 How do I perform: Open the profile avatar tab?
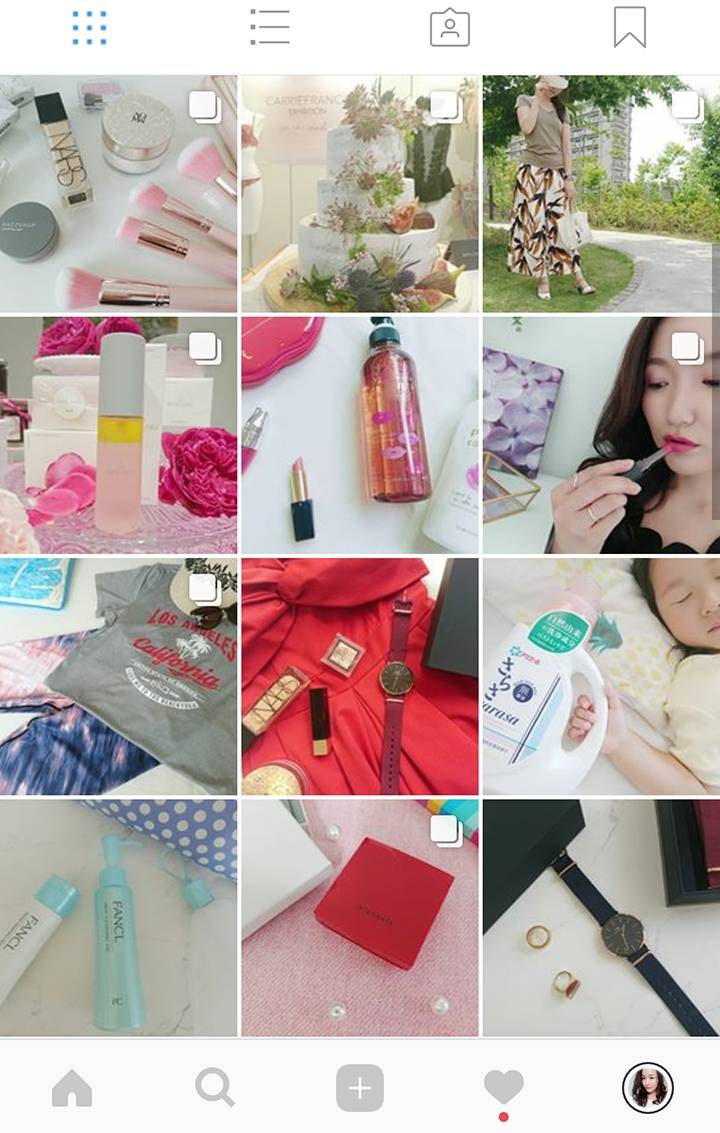[647, 1088]
